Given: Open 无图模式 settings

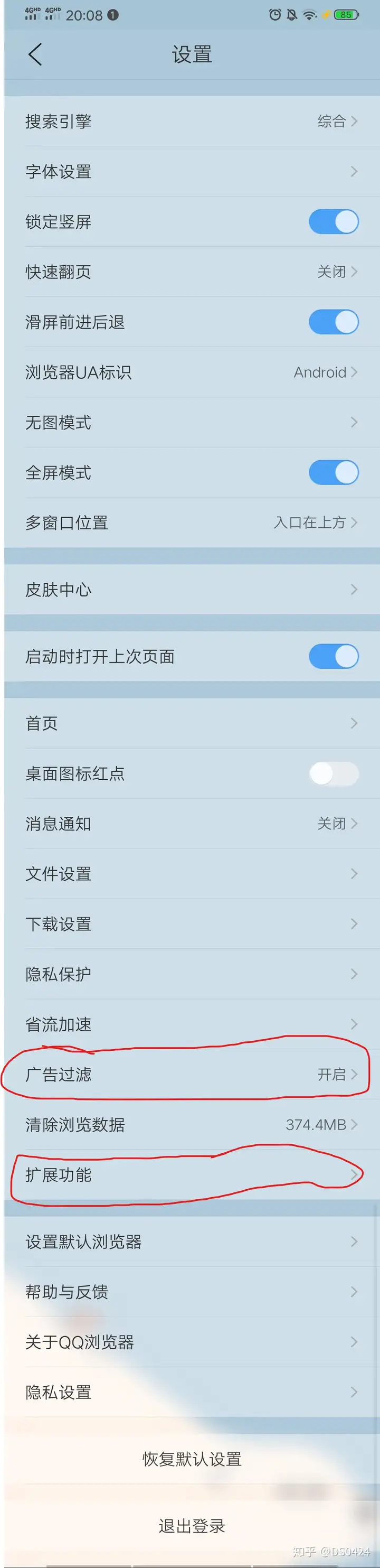Looking at the screenshot, I should (191, 423).
